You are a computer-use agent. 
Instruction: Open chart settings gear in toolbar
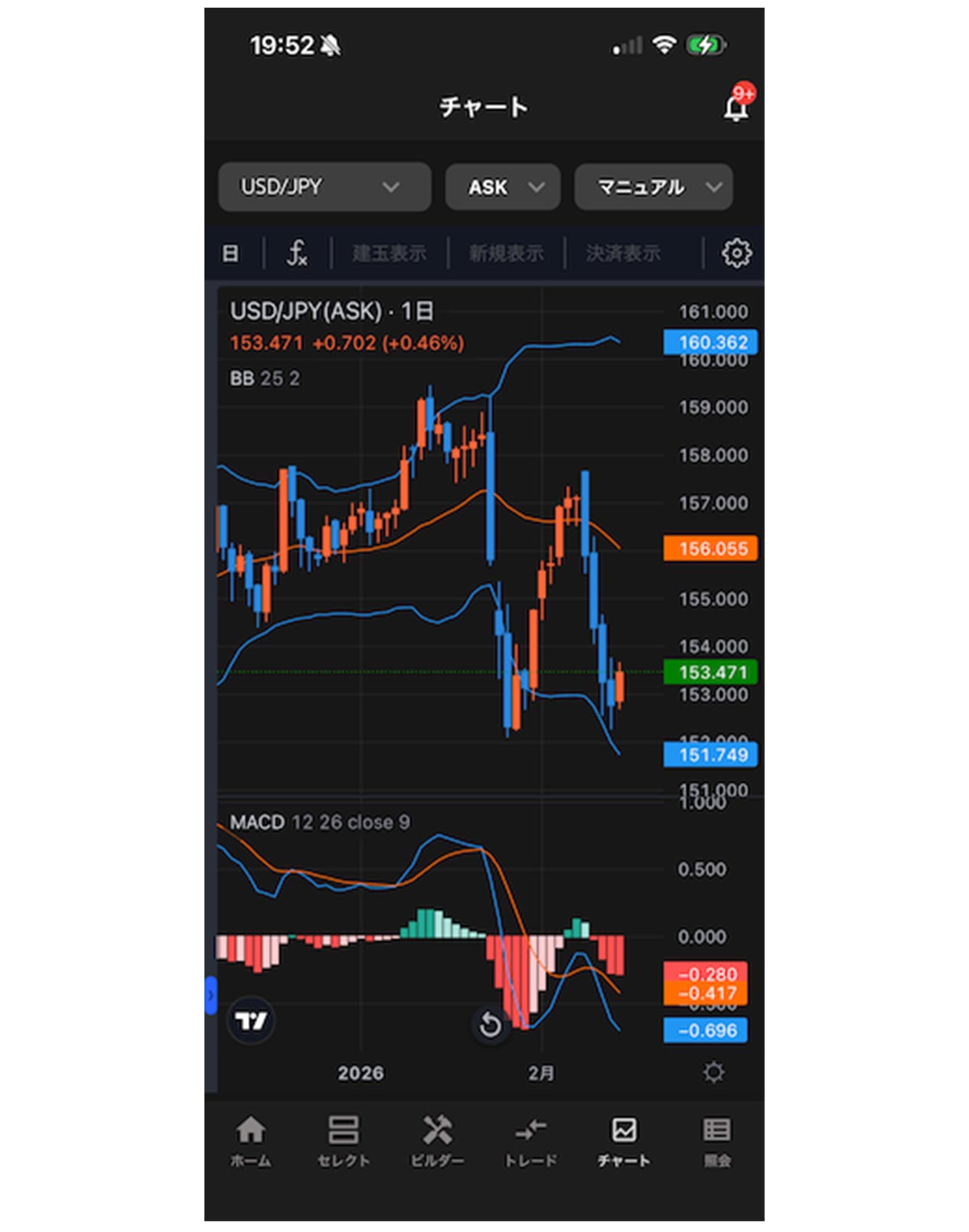pos(736,253)
